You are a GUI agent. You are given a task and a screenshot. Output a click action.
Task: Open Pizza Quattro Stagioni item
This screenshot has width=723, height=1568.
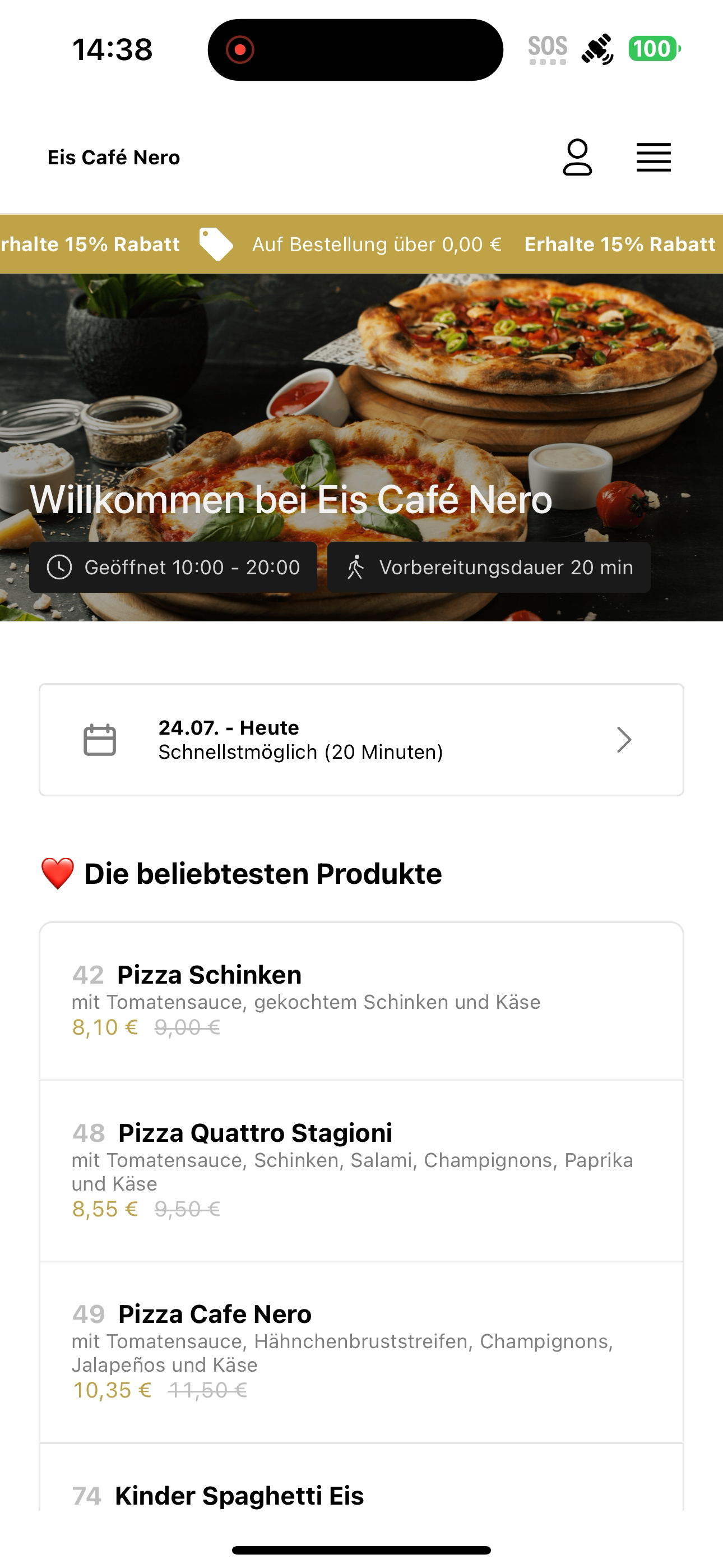[x=361, y=1171]
